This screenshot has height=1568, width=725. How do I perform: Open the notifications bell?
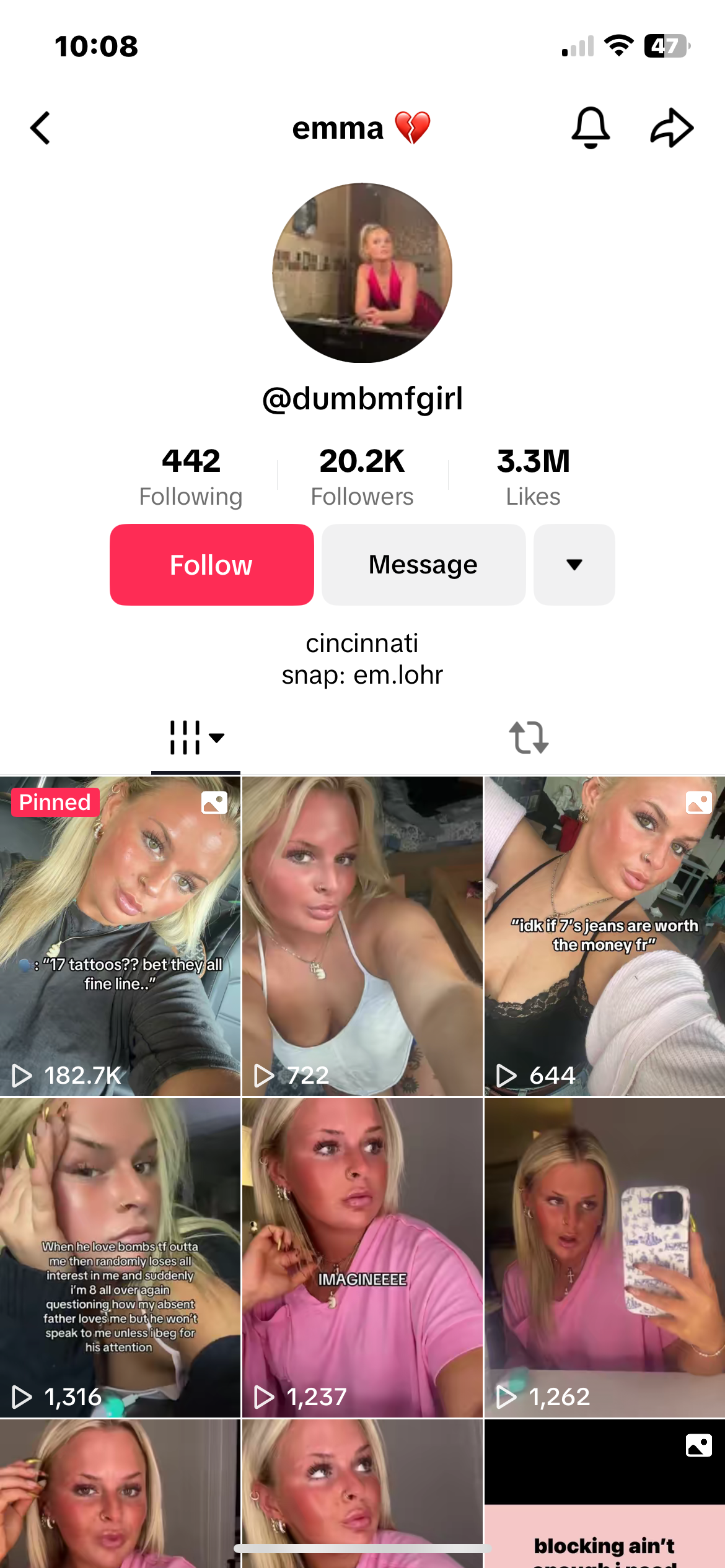tap(590, 128)
